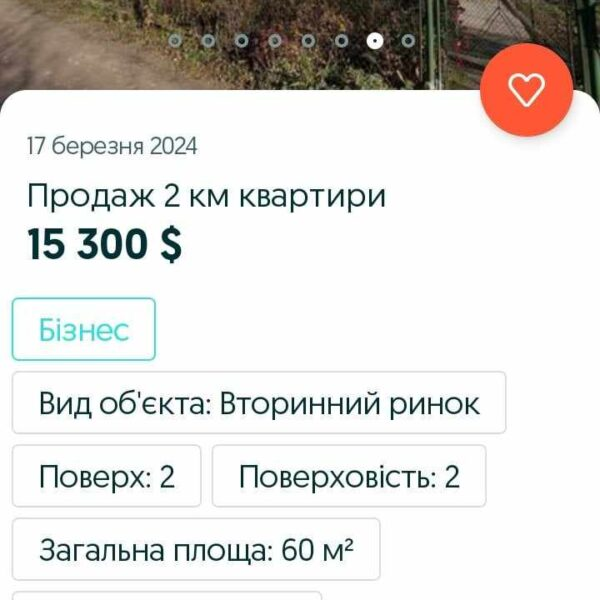Add this apartment listing to favorites

click(x=526, y=91)
